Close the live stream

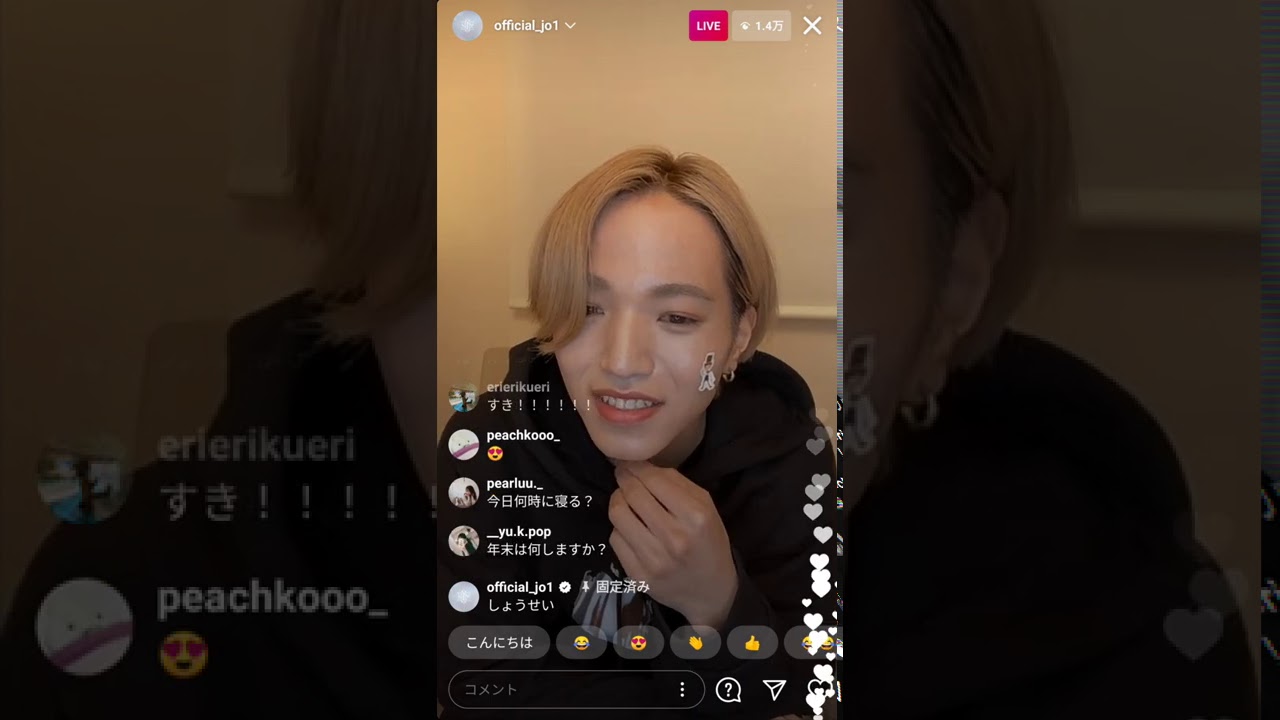(x=812, y=26)
